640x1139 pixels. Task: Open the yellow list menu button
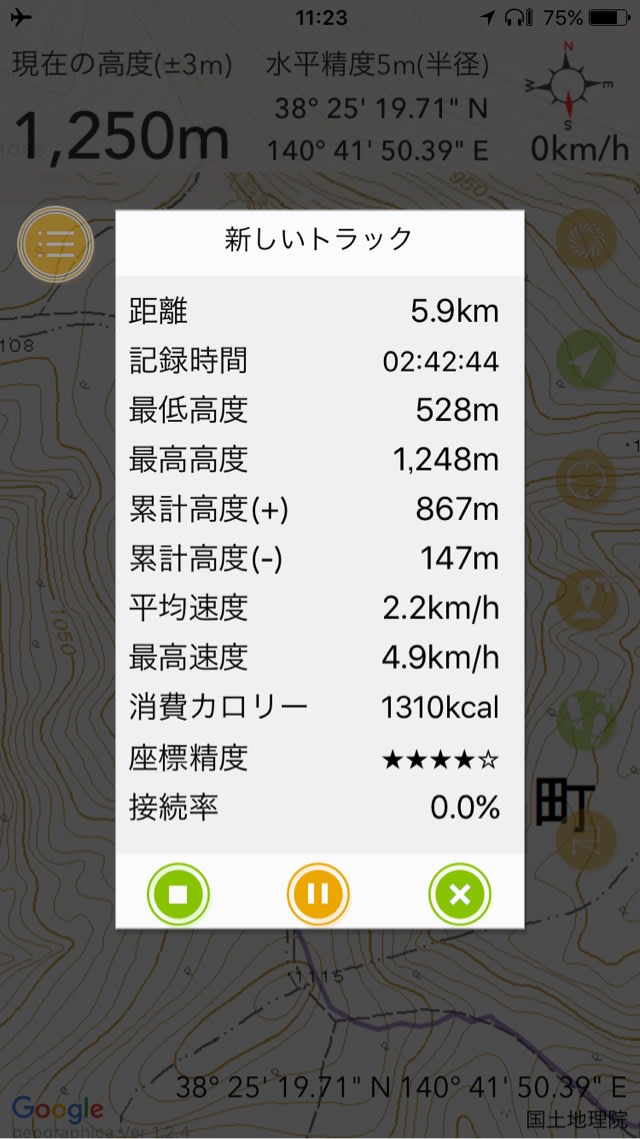(x=56, y=244)
